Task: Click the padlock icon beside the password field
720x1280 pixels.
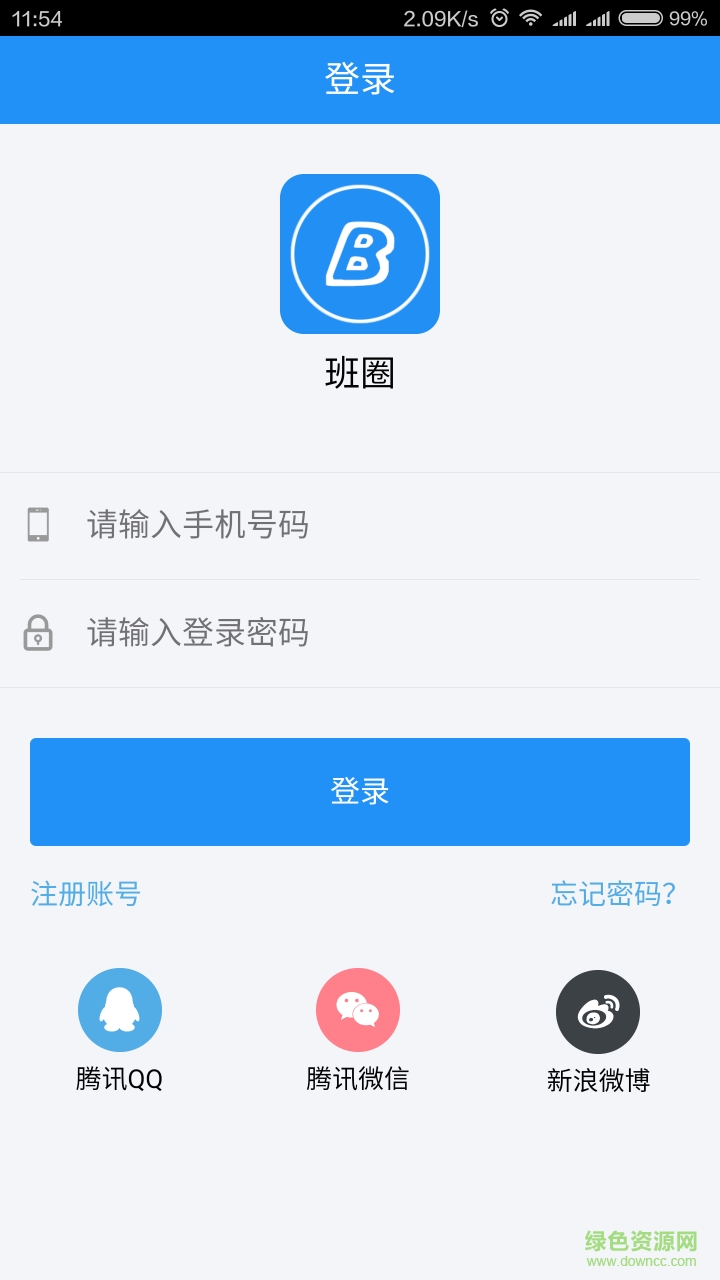Action: click(x=40, y=633)
